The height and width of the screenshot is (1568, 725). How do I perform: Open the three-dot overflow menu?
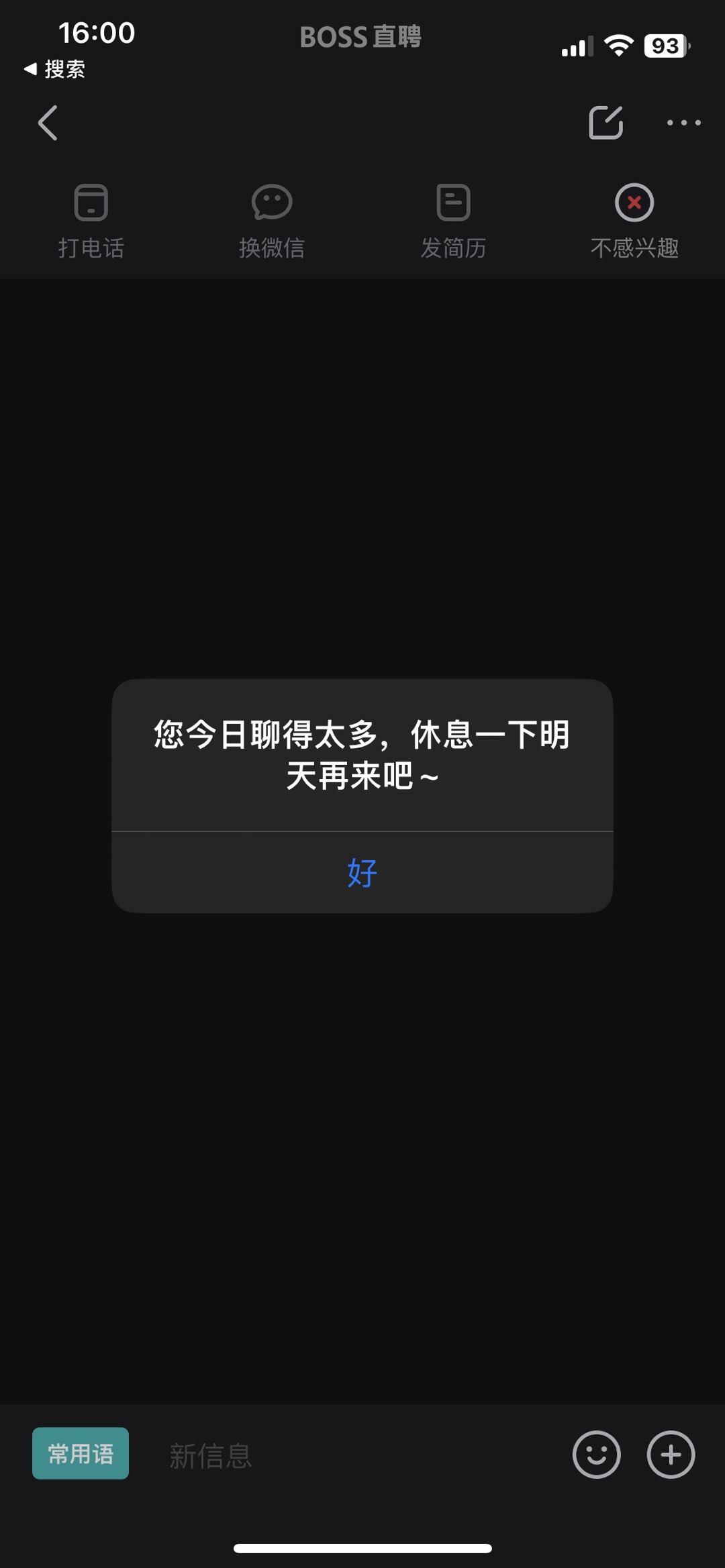[x=683, y=123]
